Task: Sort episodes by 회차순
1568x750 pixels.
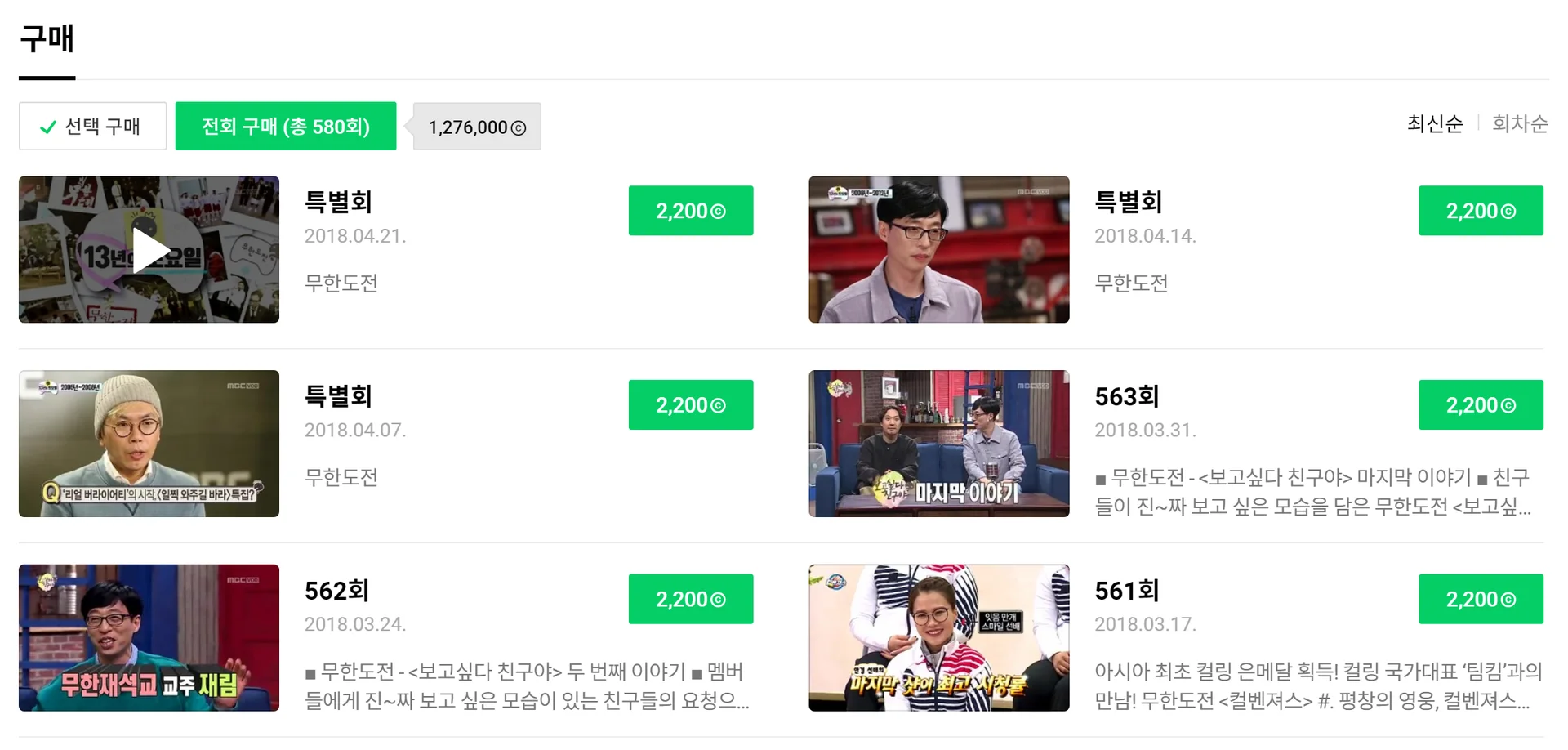Action: point(1519,123)
